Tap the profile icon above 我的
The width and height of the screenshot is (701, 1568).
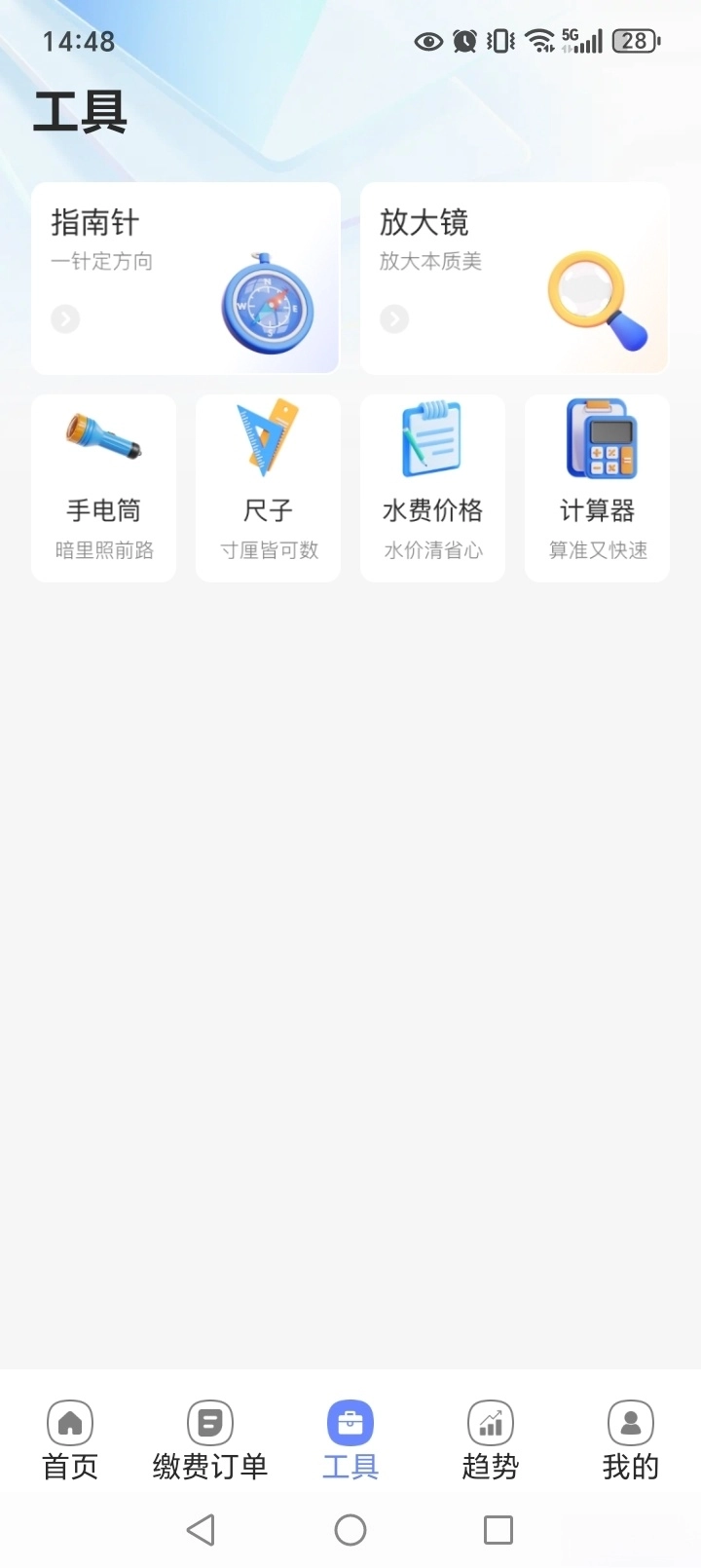[630, 1423]
